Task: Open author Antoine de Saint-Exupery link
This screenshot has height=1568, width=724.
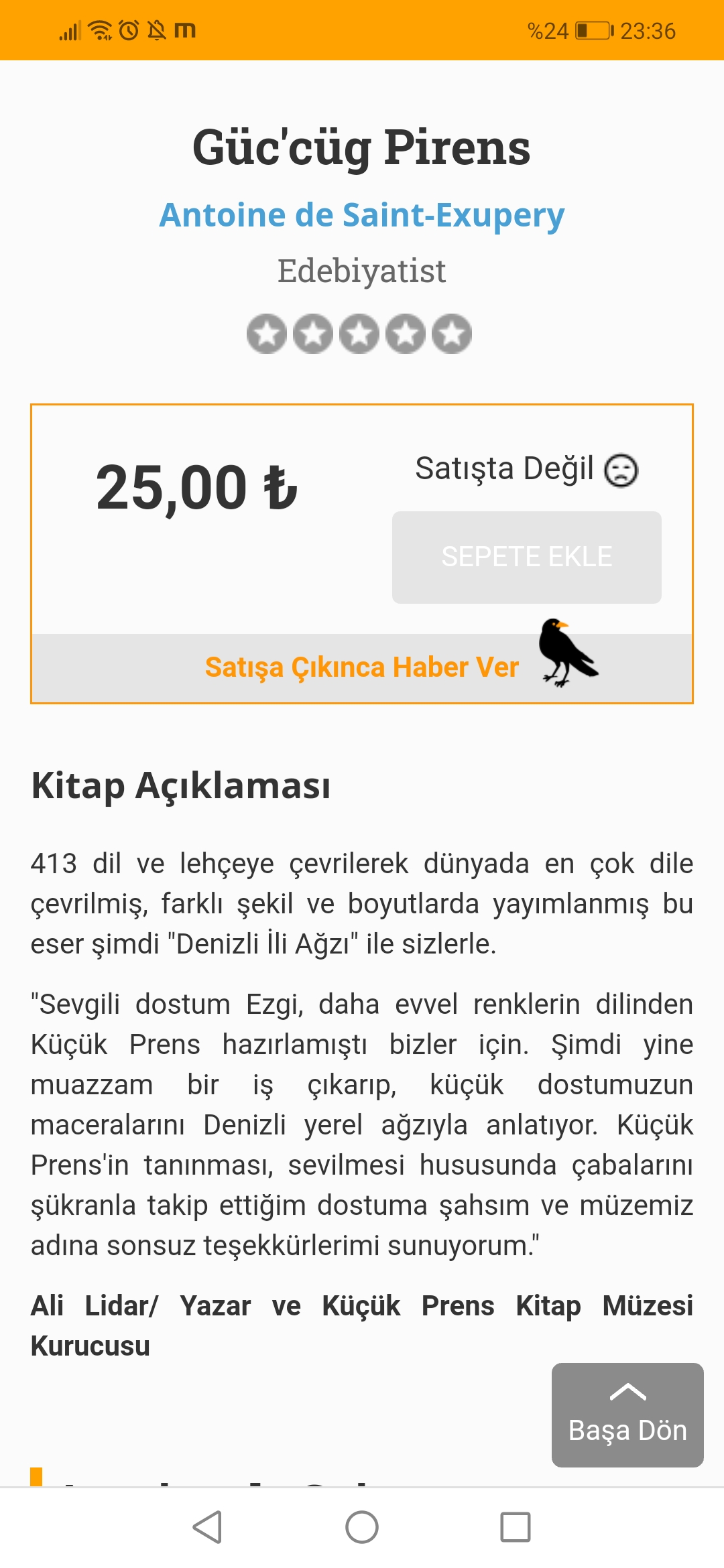Action: coord(361,215)
